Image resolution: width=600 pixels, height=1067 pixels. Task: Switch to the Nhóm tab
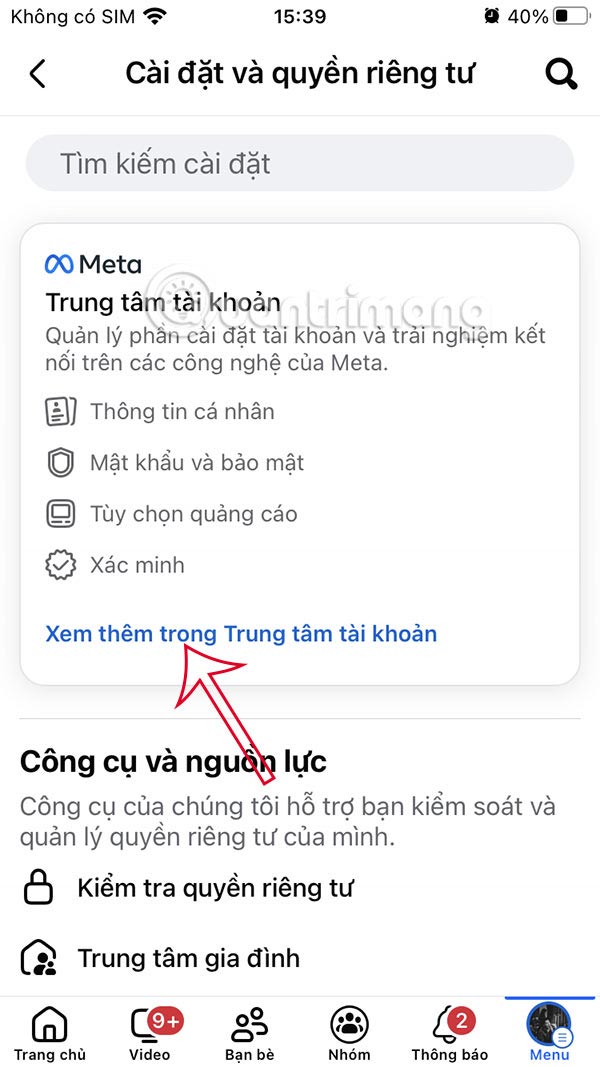tap(349, 1034)
